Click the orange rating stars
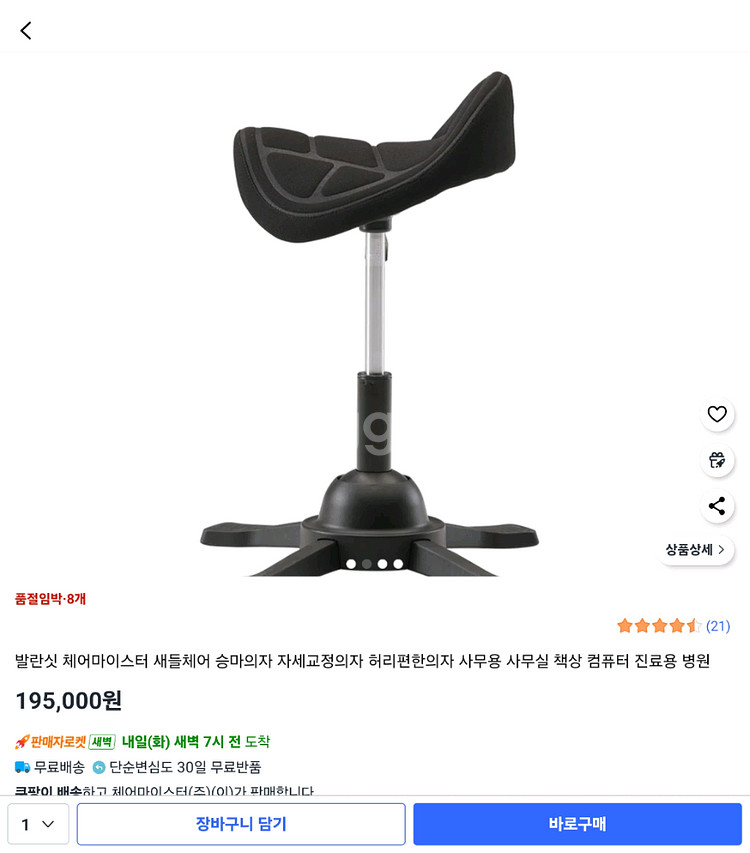This screenshot has height=853, width=750. 655,623
